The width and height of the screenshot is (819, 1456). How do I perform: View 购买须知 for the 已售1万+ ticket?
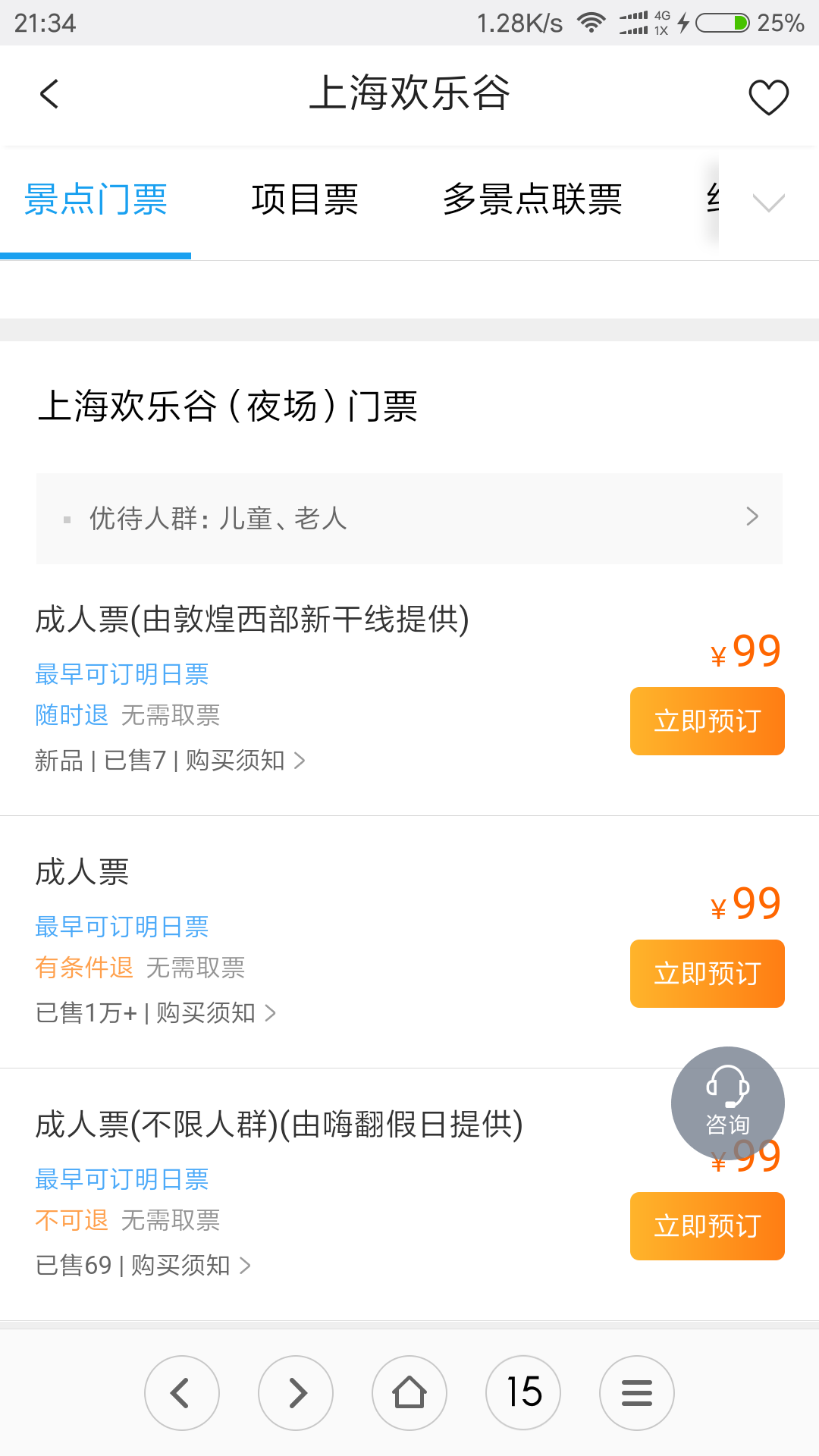coord(216,1012)
